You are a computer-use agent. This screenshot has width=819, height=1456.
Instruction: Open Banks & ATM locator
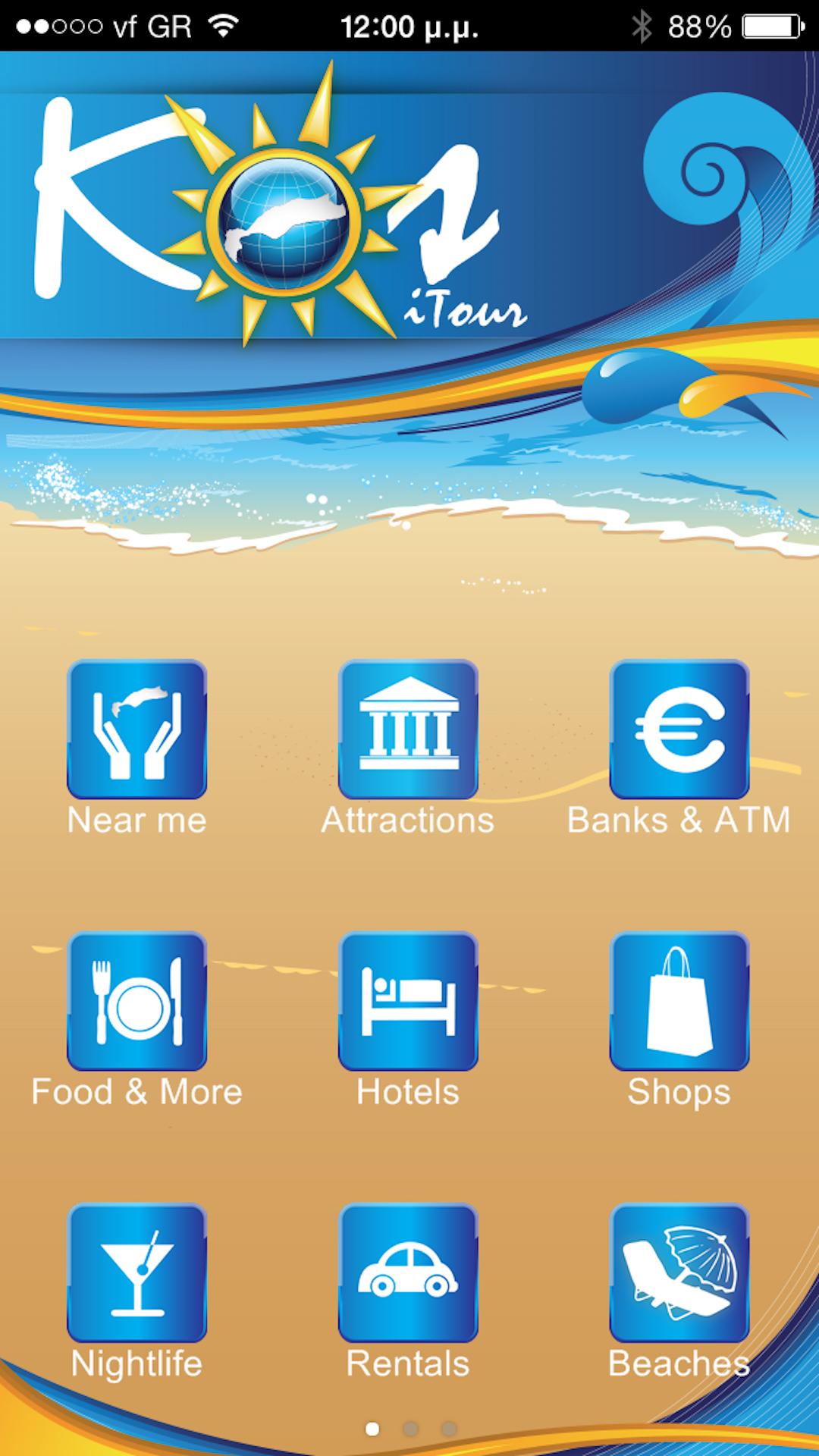coord(679,730)
